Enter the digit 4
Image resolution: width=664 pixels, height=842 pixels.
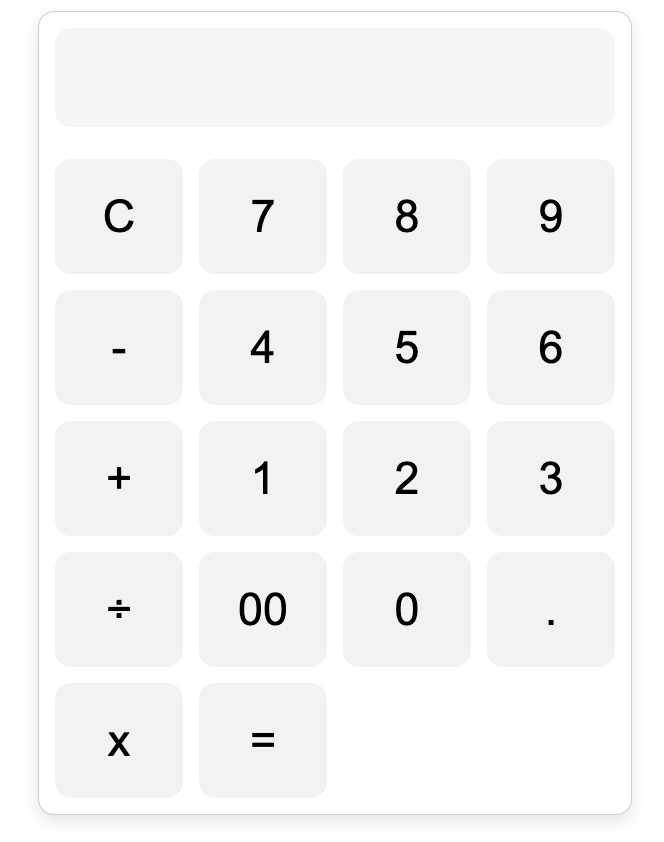point(262,347)
